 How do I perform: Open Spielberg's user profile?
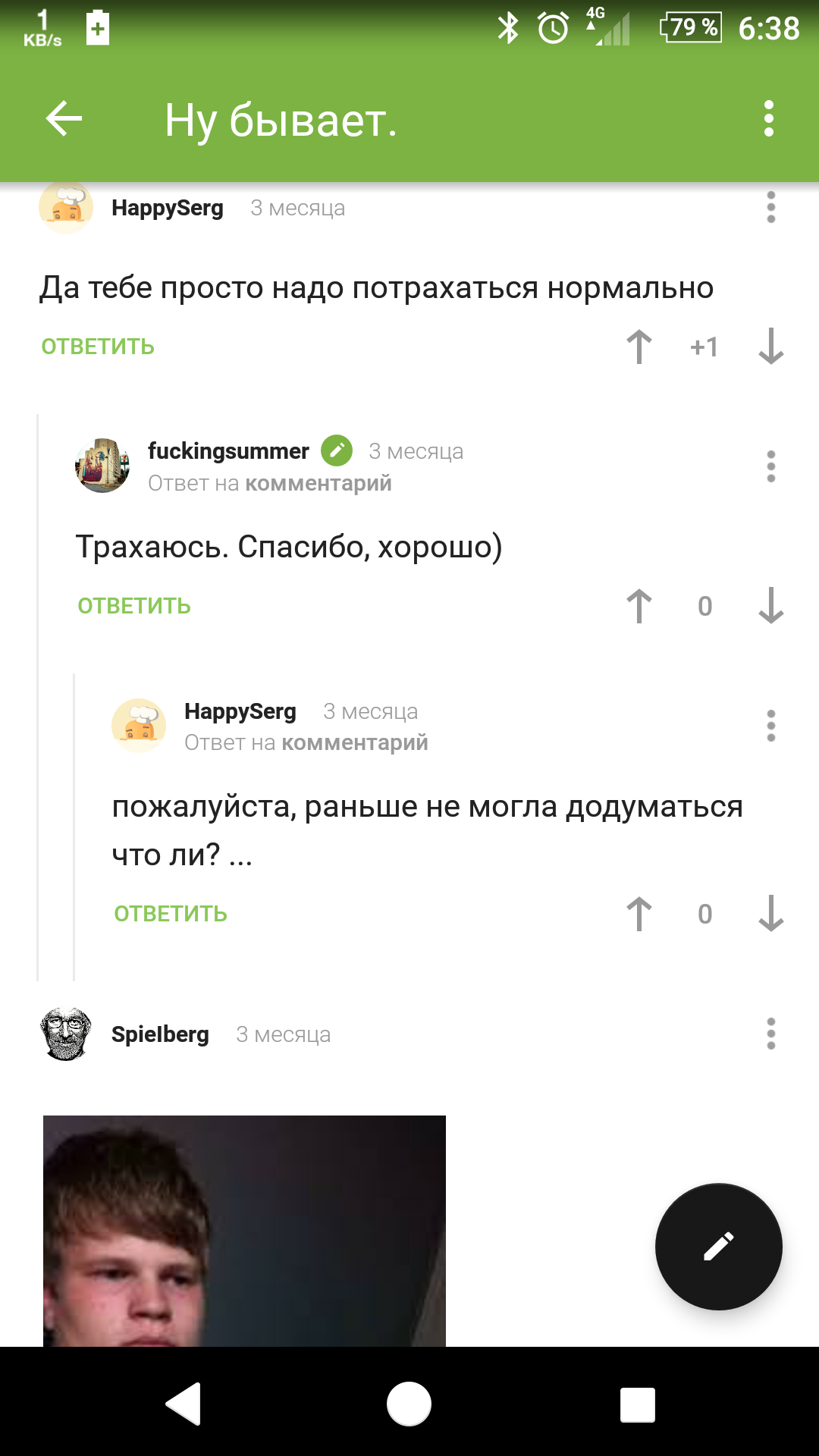click(159, 1034)
